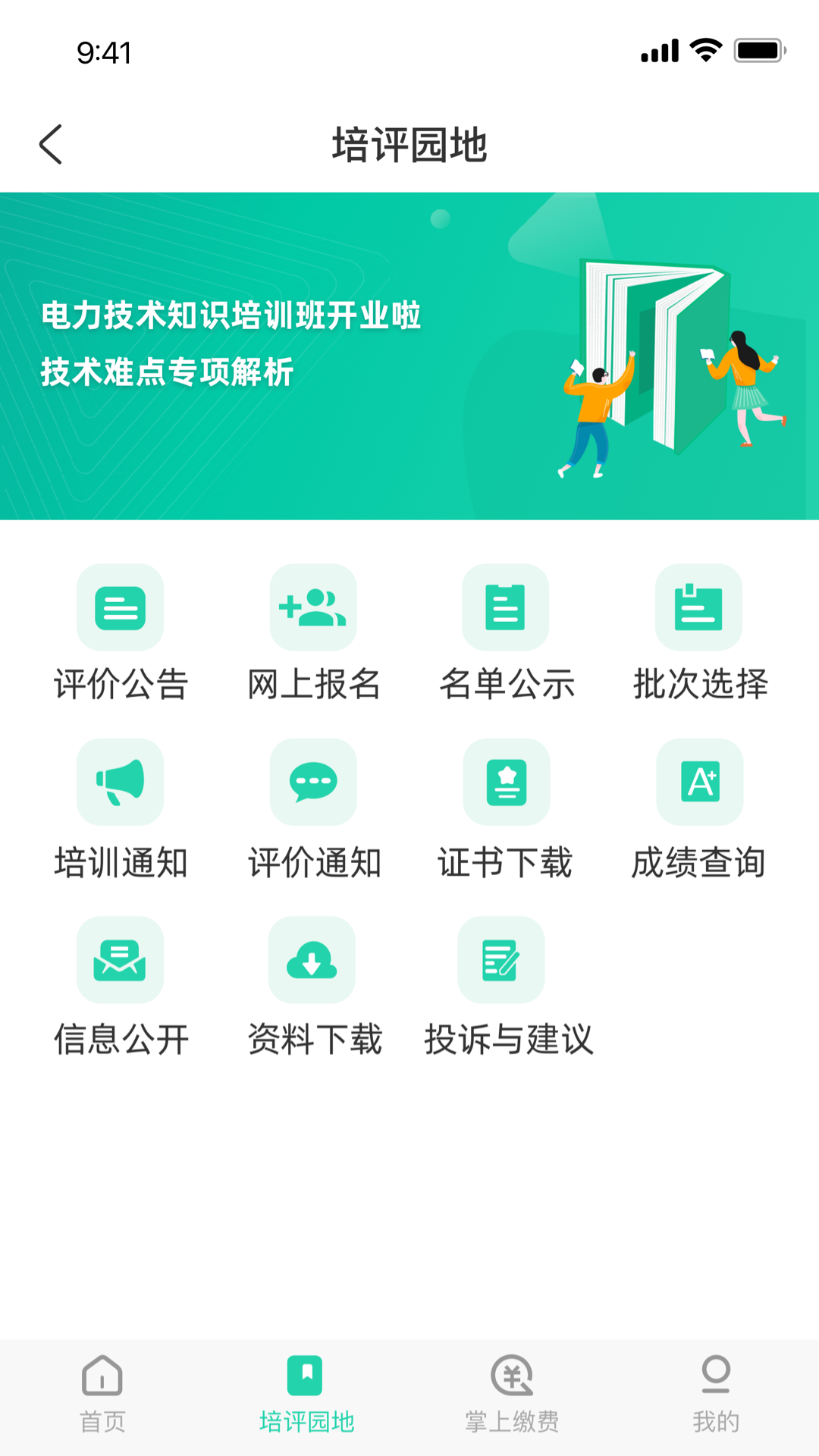Go to the 我的 tab

[716, 1394]
